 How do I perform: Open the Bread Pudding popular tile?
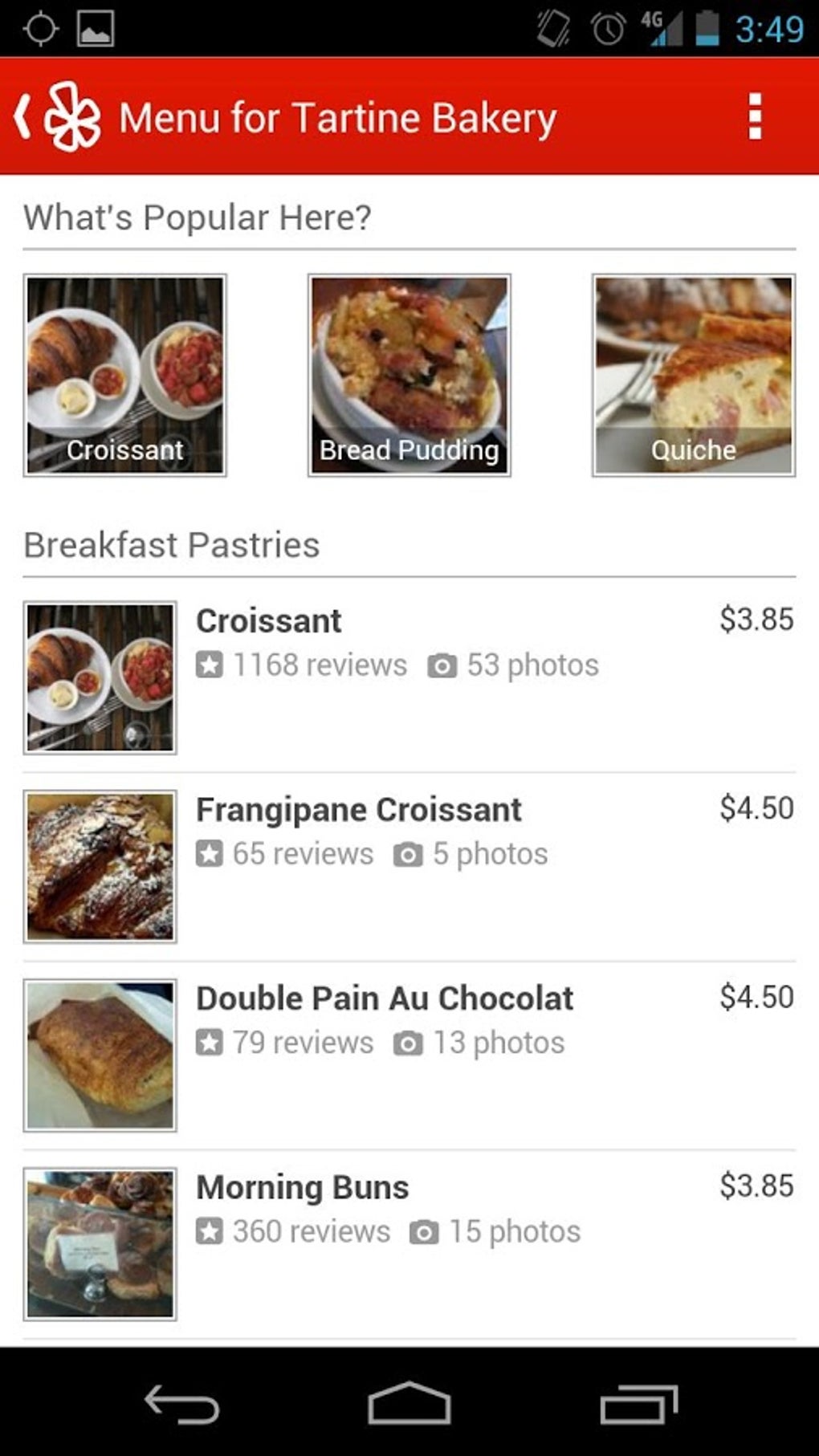(409, 376)
